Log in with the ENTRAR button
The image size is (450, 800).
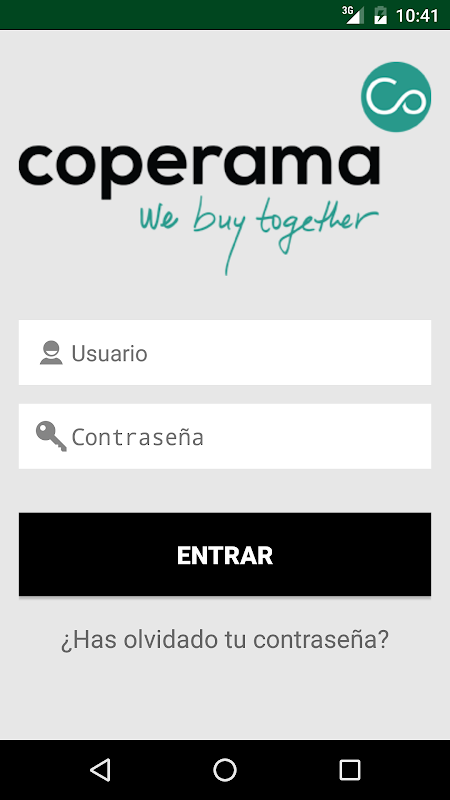coord(224,555)
